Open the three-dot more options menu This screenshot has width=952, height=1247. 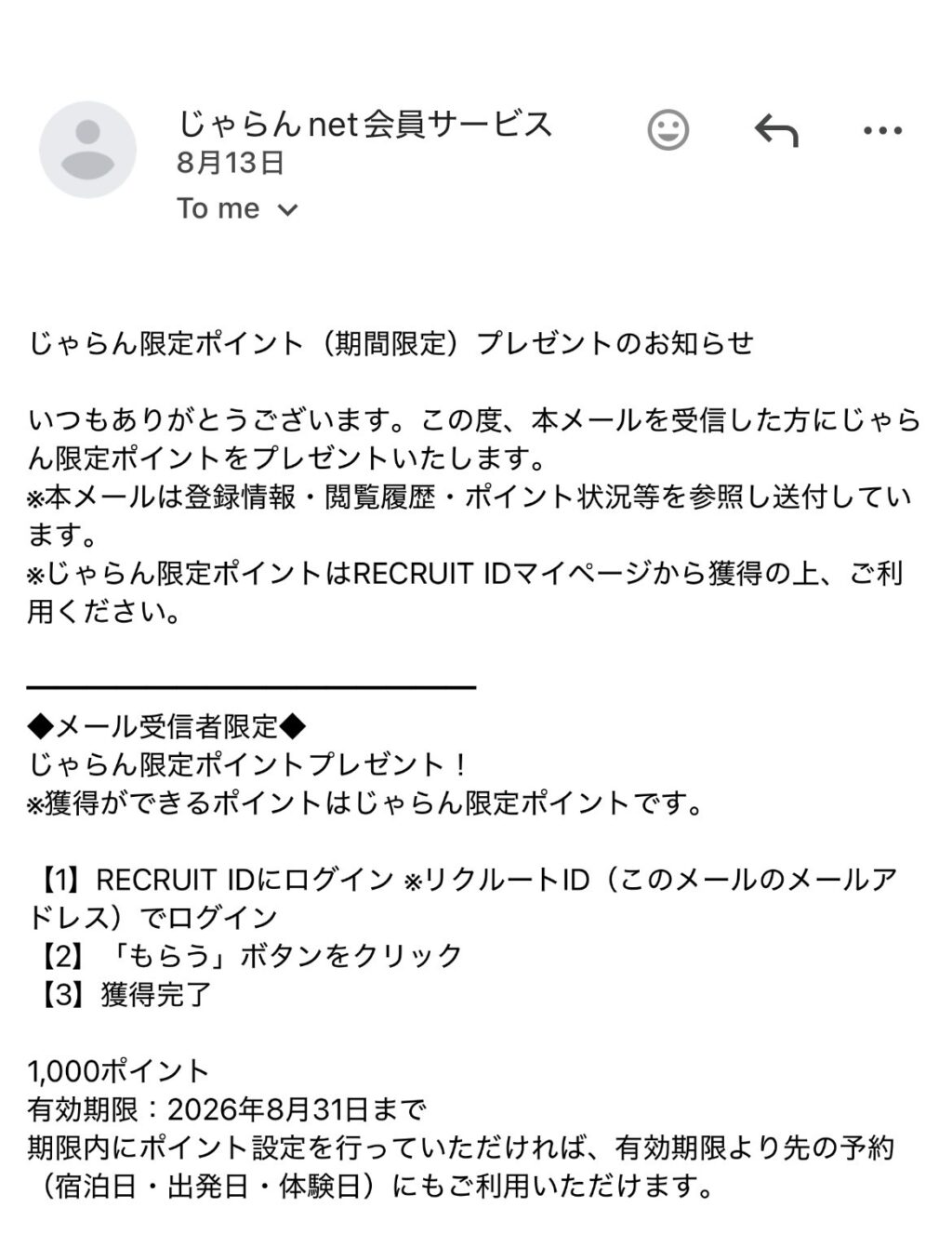coord(882,131)
